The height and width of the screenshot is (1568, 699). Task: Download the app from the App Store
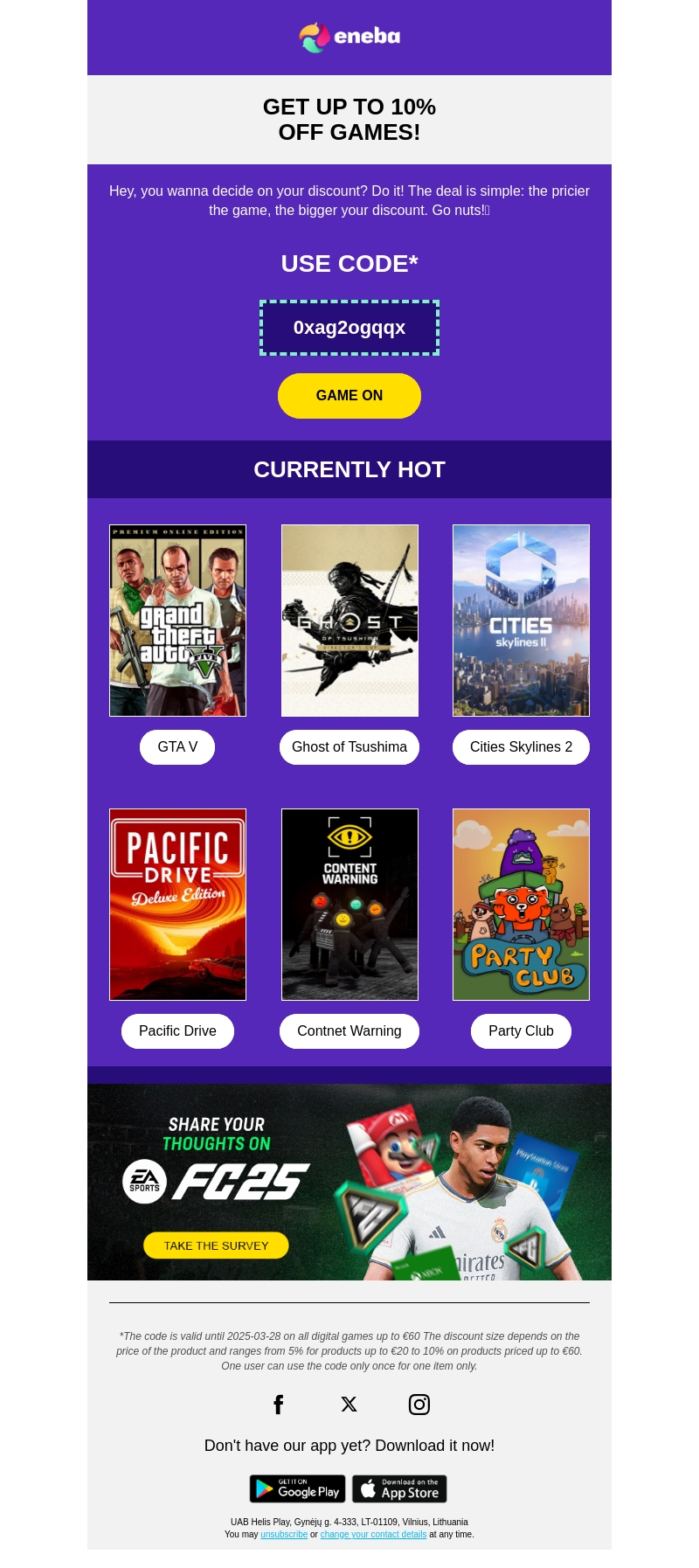[x=399, y=1488]
